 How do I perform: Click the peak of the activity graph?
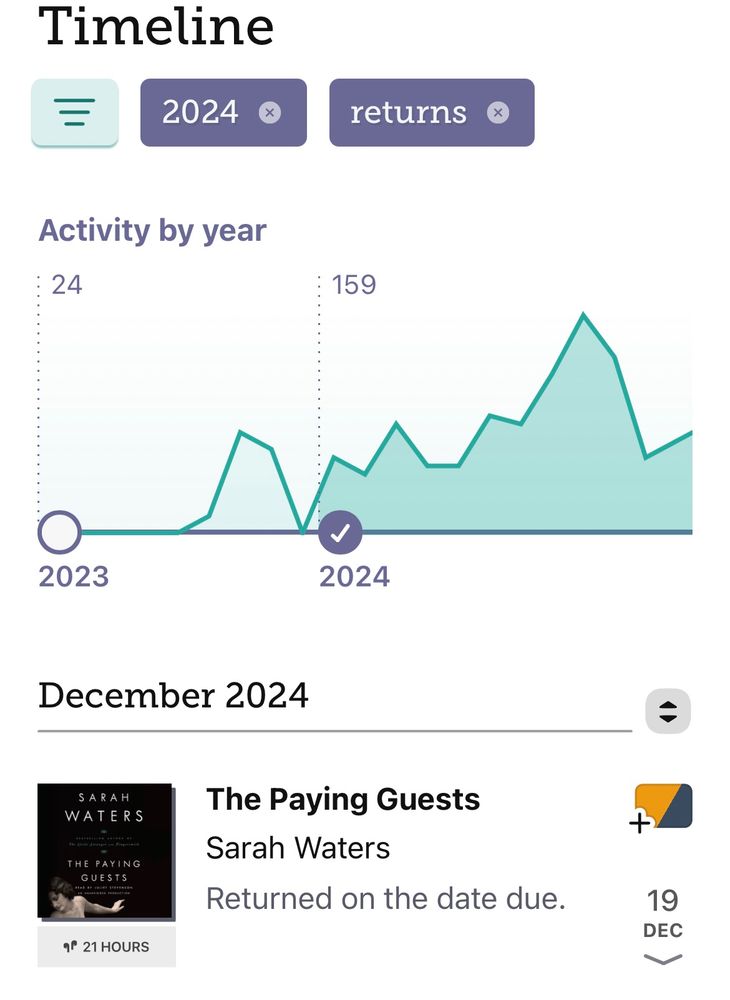tap(583, 312)
